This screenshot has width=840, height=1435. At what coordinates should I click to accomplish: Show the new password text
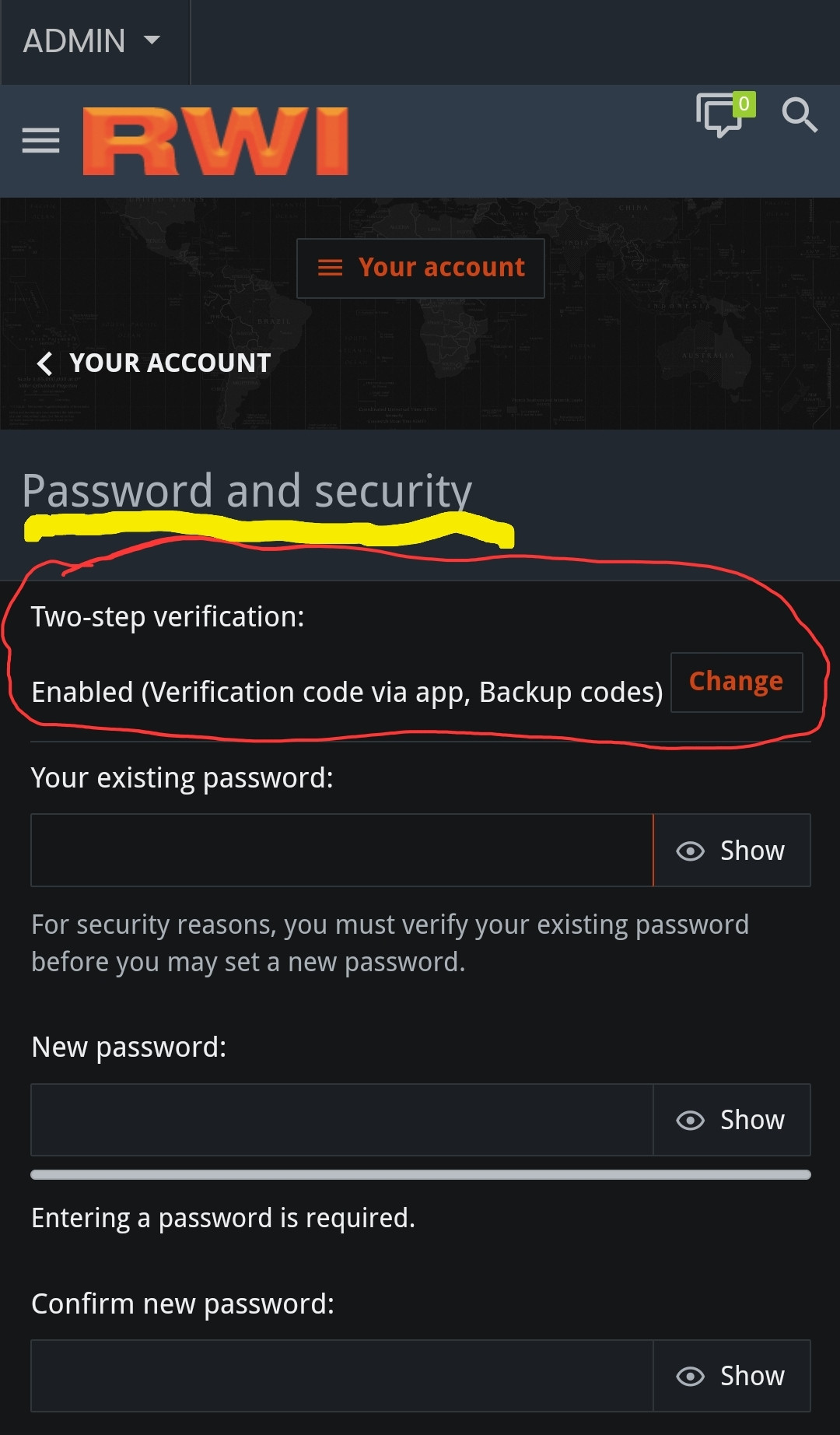pyautogui.click(x=732, y=1119)
